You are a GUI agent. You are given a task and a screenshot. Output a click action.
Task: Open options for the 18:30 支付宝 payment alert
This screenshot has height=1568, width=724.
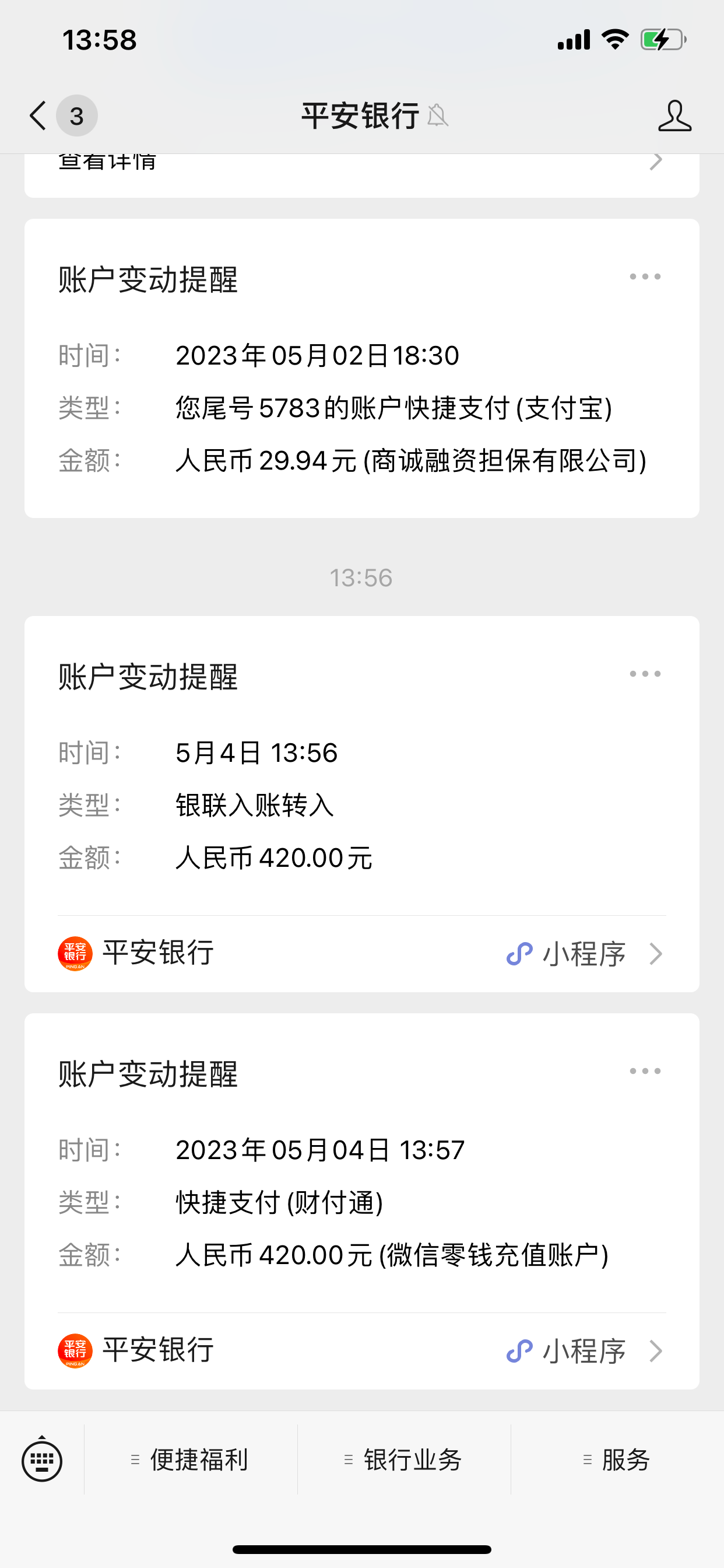pos(644,277)
